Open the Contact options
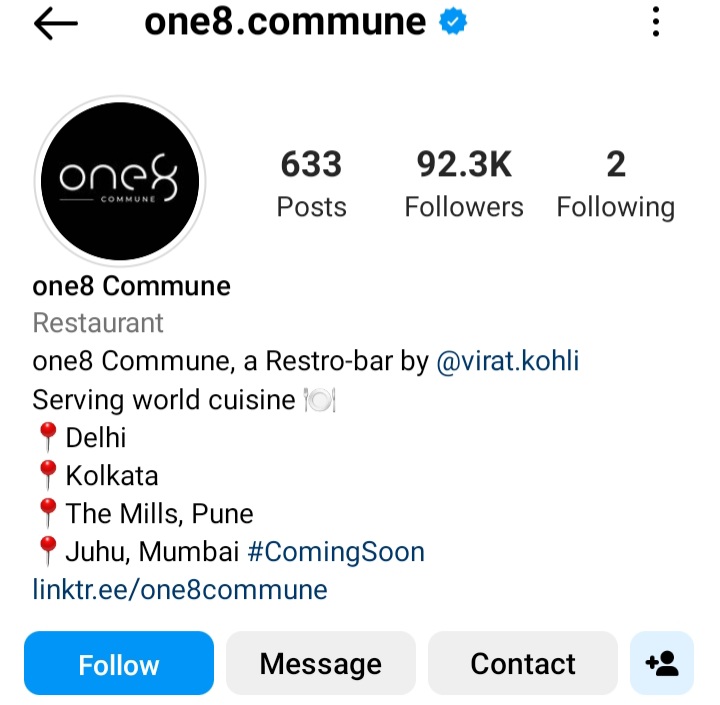This screenshot has height=705, width=720. 523,663
